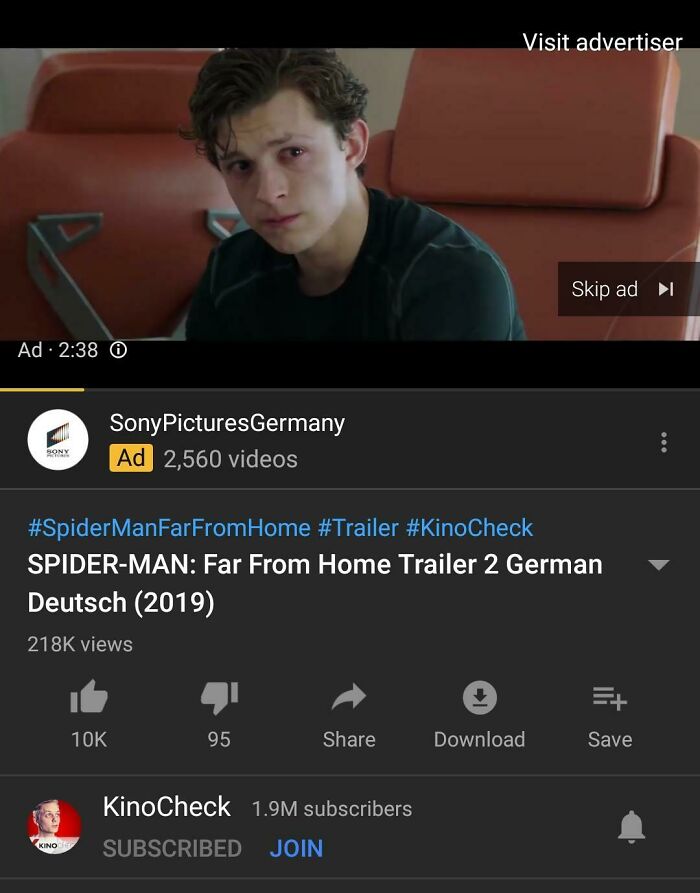Open the #Trailer hashtag
Viewport: 700px width, 893px height.
(x=358, y=527)
